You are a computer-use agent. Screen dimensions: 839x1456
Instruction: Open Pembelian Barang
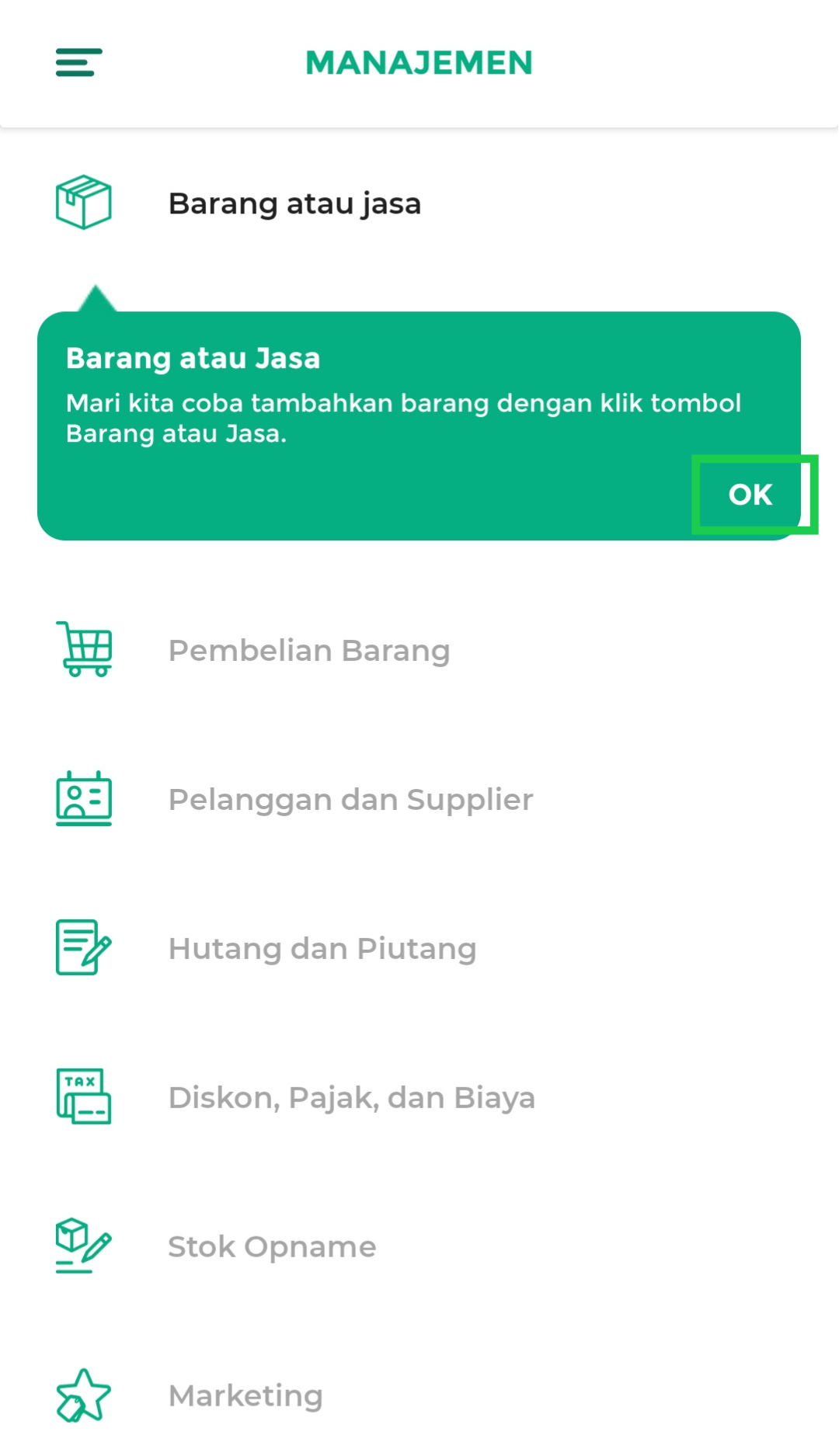click(308, 650)
